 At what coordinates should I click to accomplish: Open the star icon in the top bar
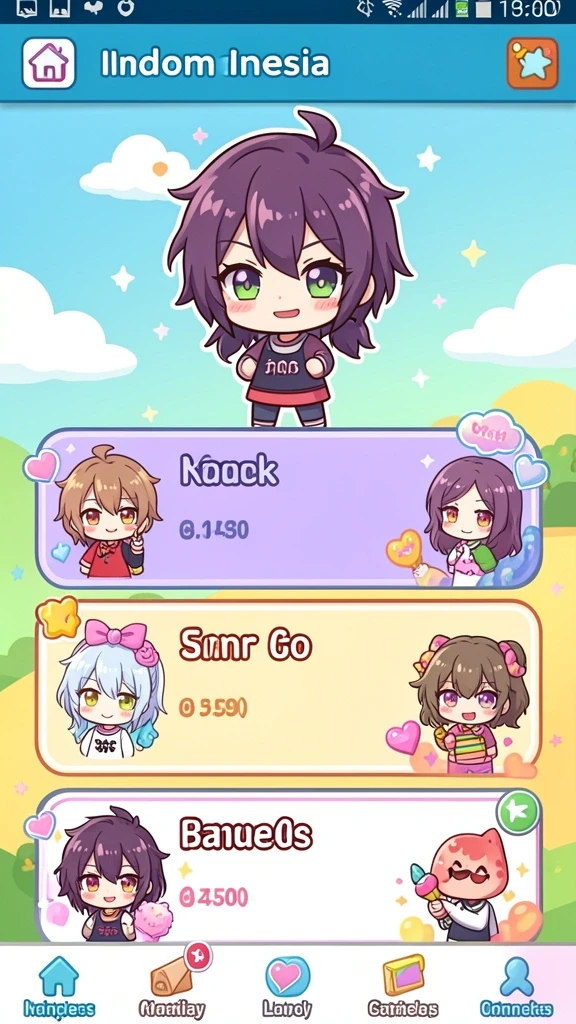[x=532, y=63]
